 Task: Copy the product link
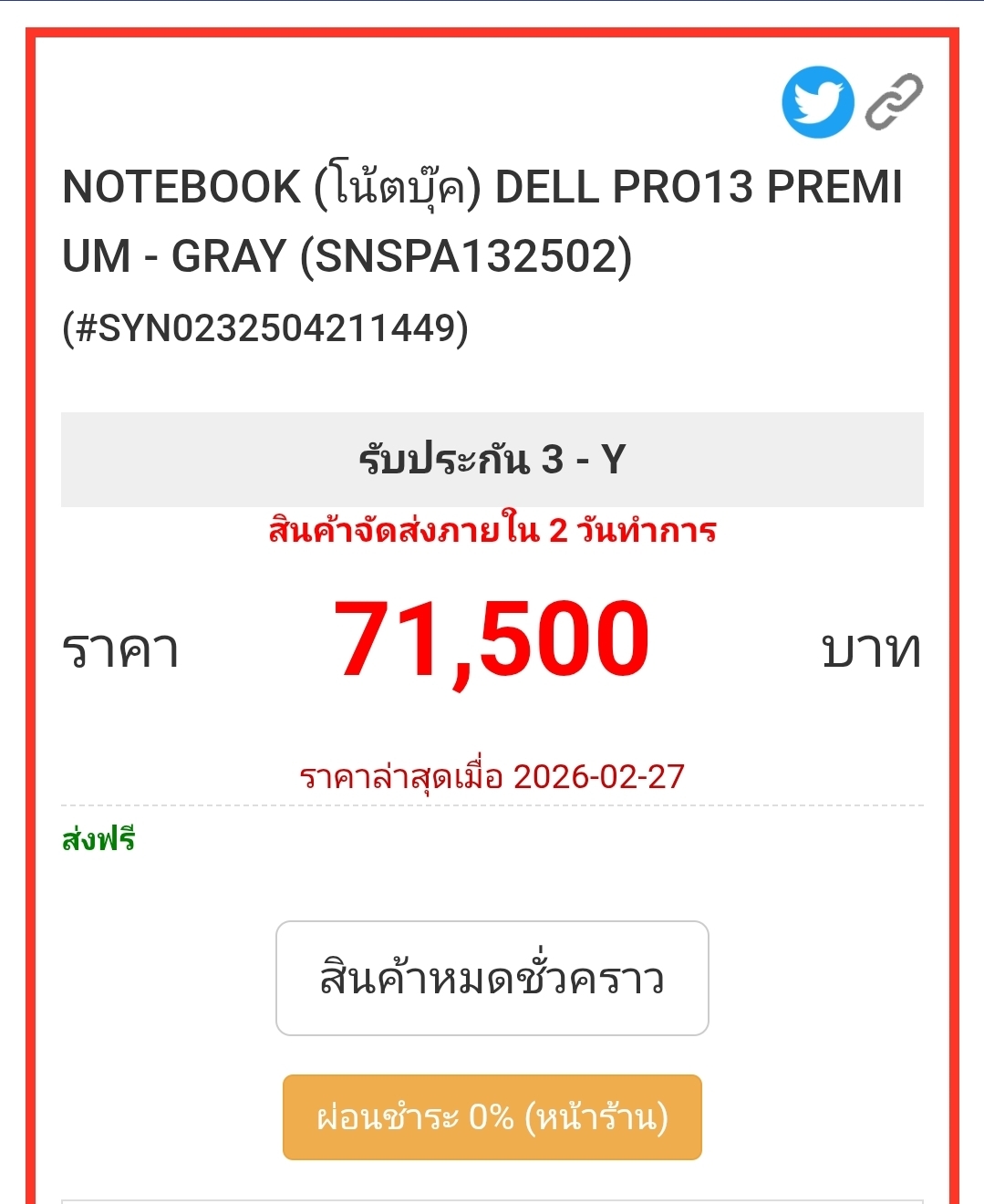pos(894,101)
